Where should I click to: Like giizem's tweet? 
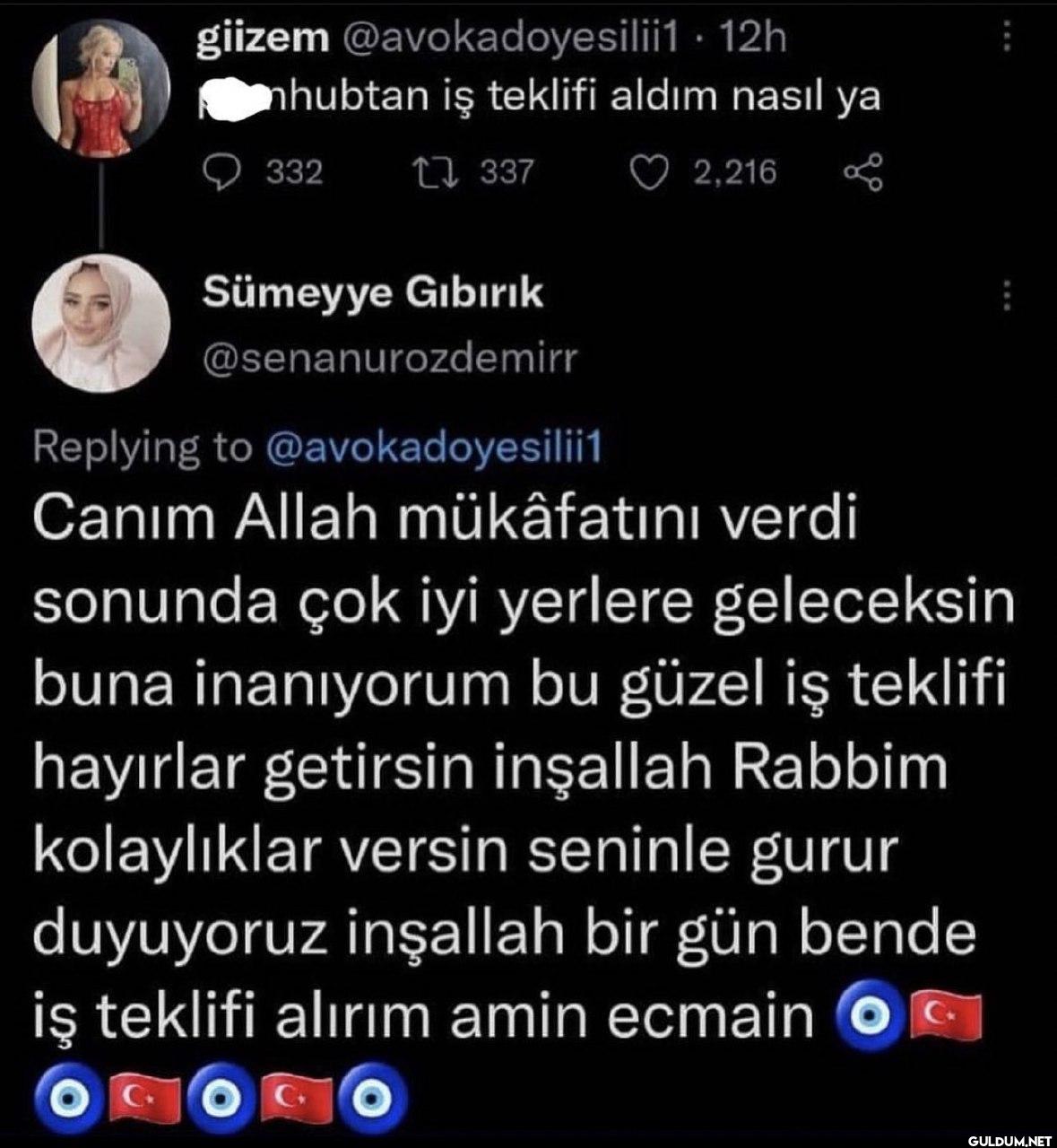coord(646,171)
